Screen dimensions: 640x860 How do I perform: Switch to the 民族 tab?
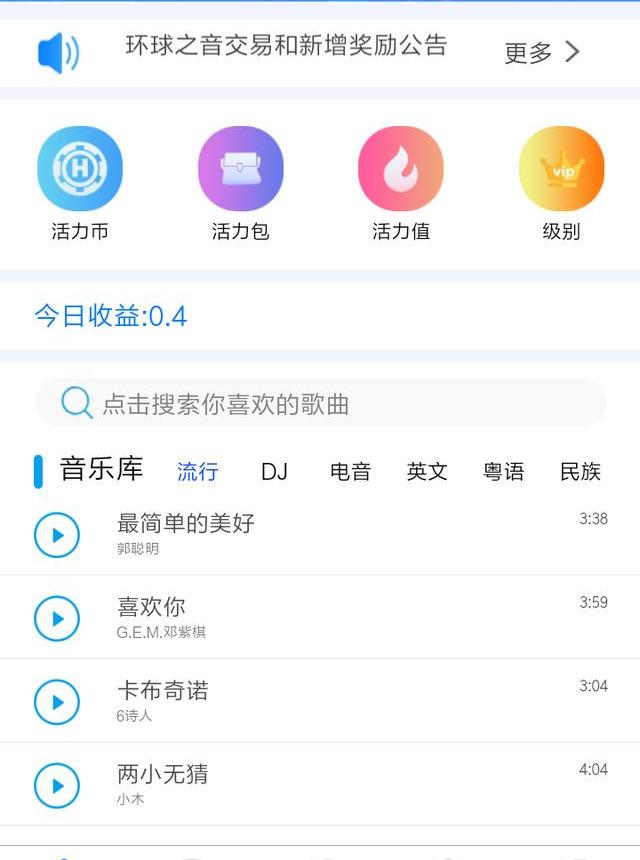[580, 472]
